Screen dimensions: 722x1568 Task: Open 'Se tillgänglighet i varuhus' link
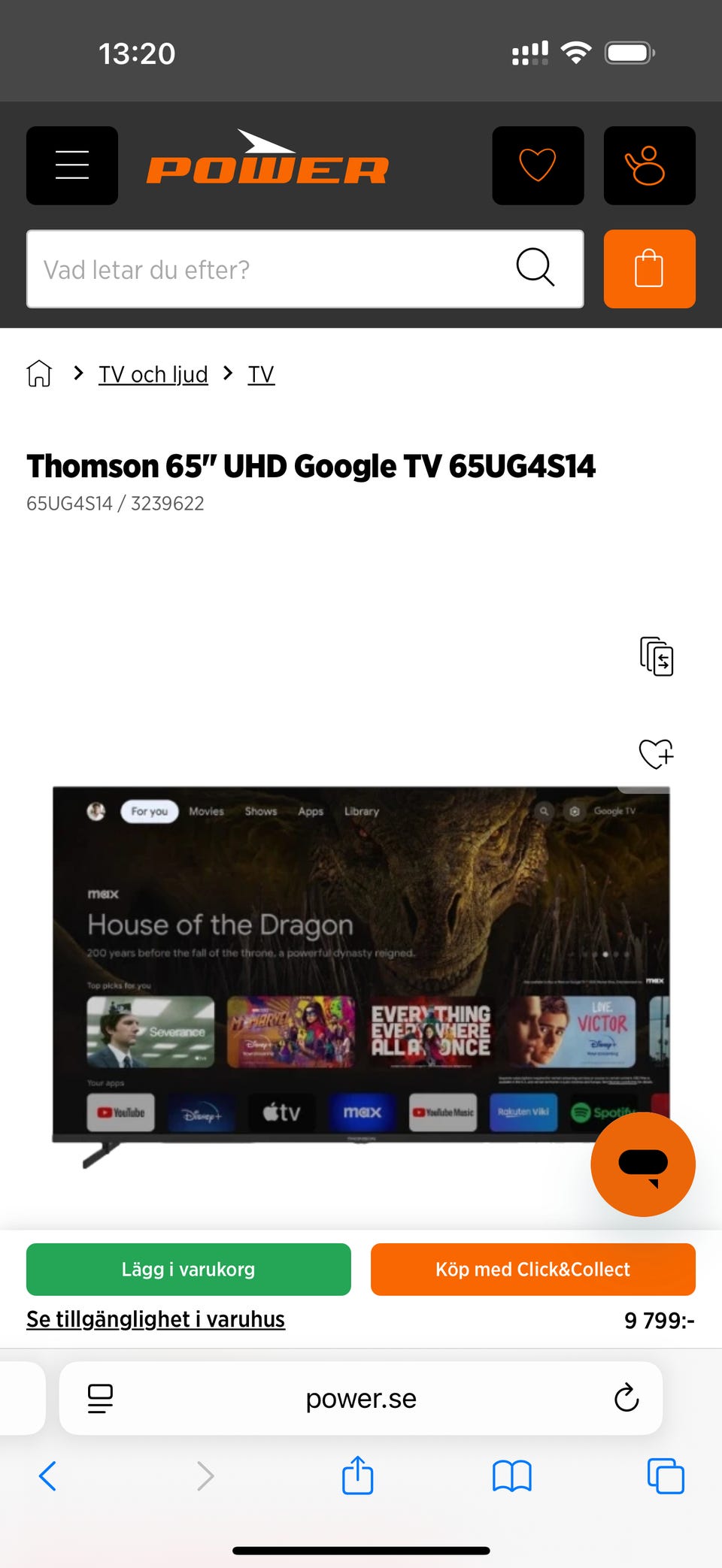156,1320
